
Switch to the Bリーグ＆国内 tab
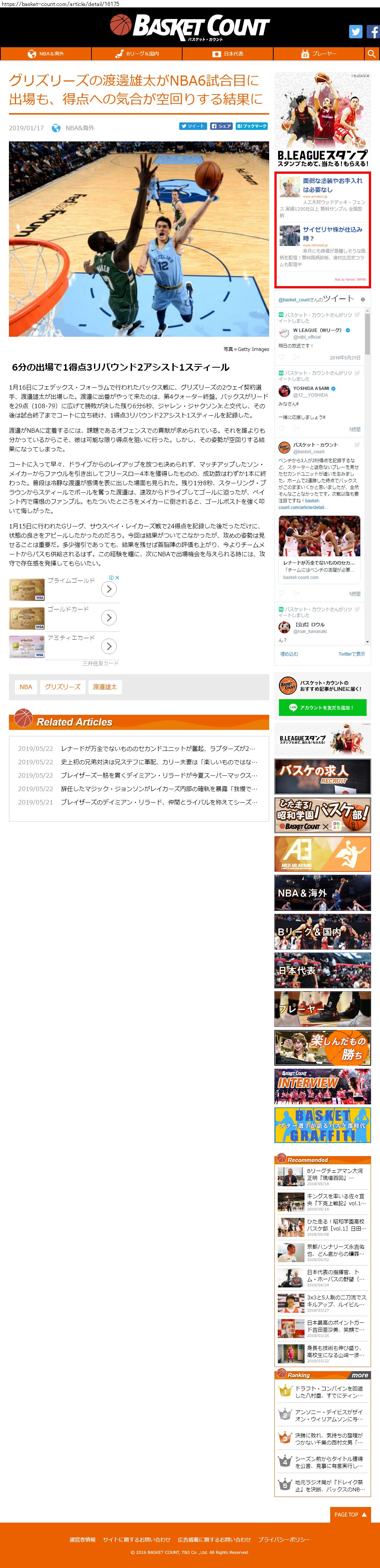(137, 54)
